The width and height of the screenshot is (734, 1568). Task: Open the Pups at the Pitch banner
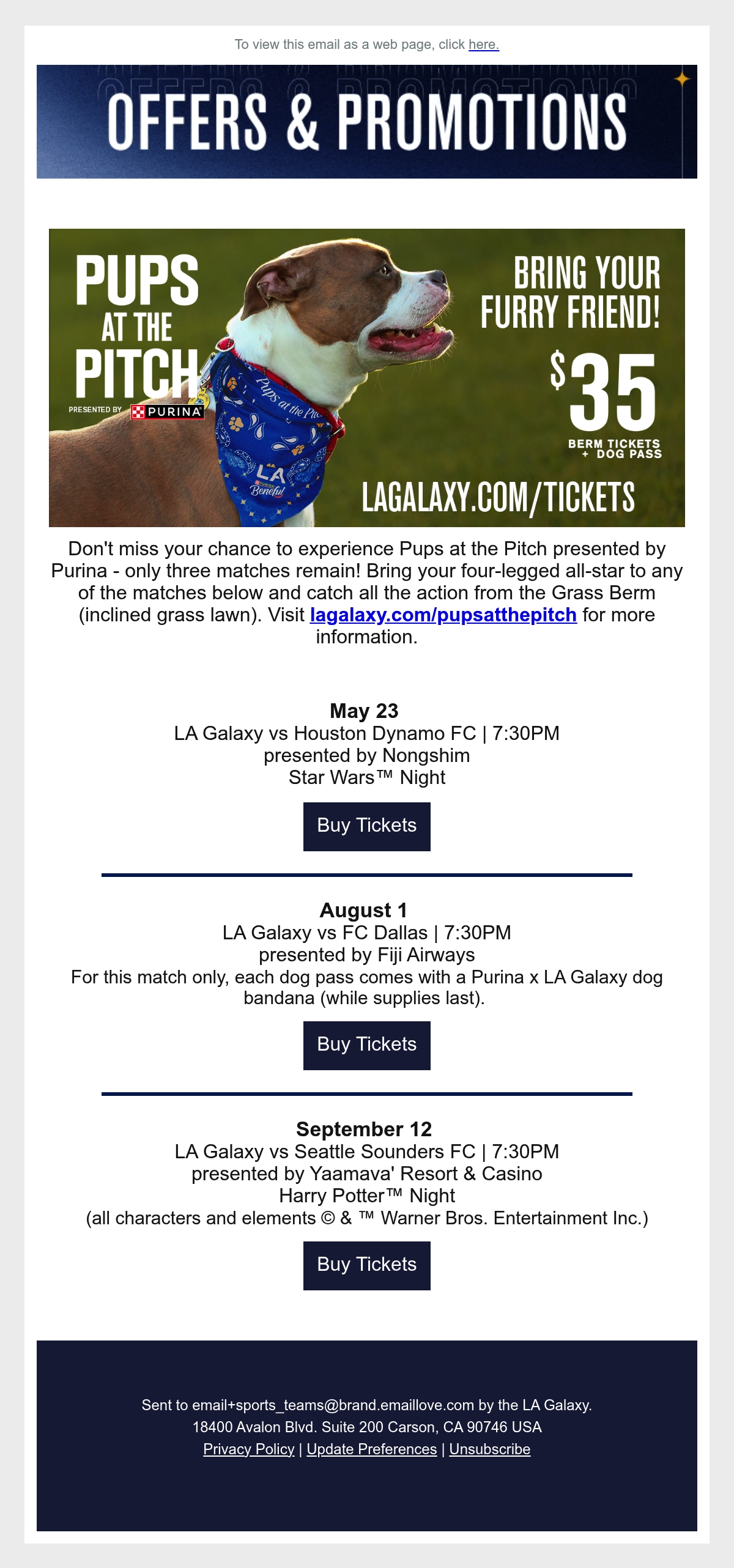[367, 378]
